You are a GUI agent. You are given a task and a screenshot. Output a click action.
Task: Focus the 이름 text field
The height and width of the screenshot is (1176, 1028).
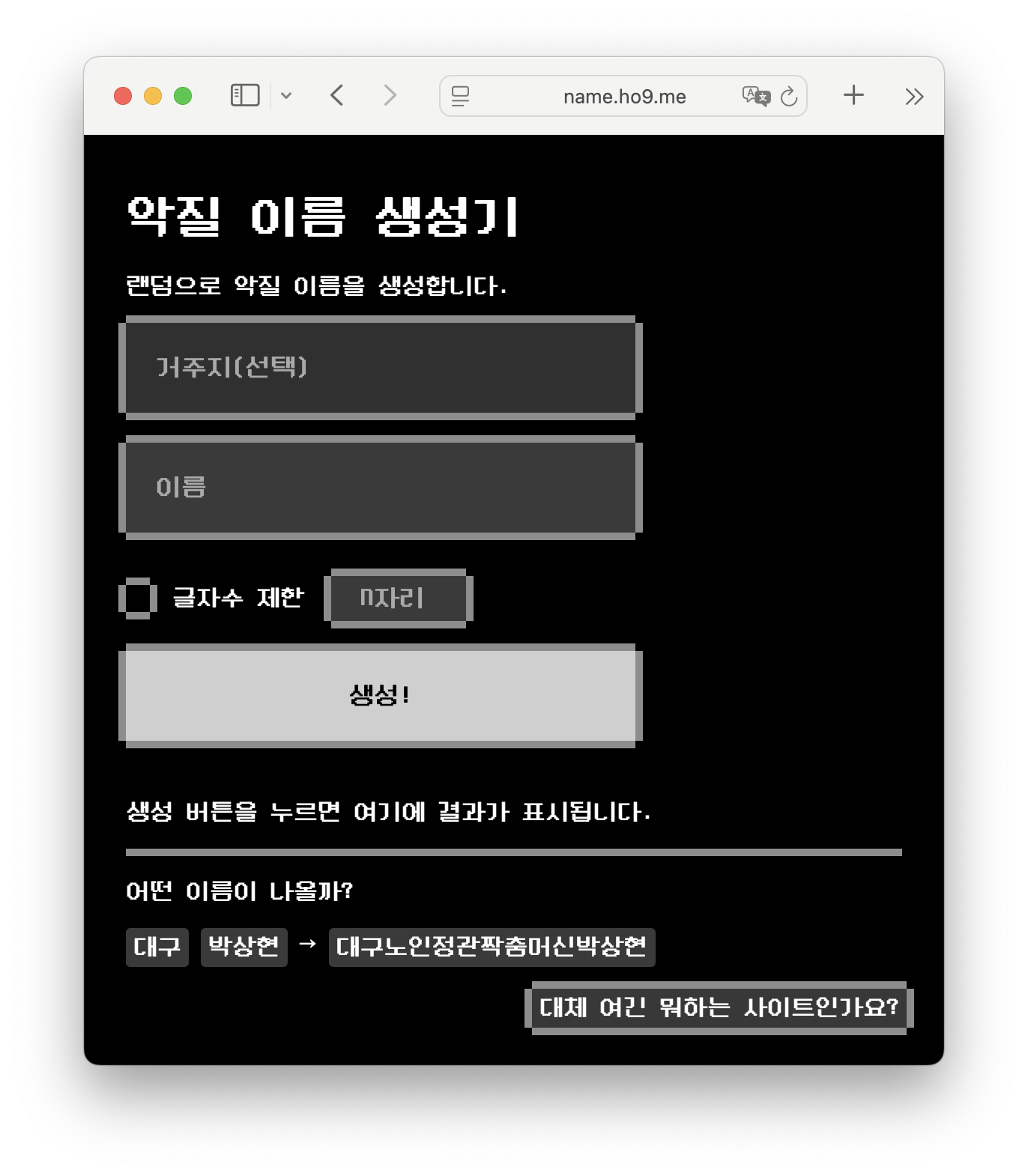coord(381,487)
